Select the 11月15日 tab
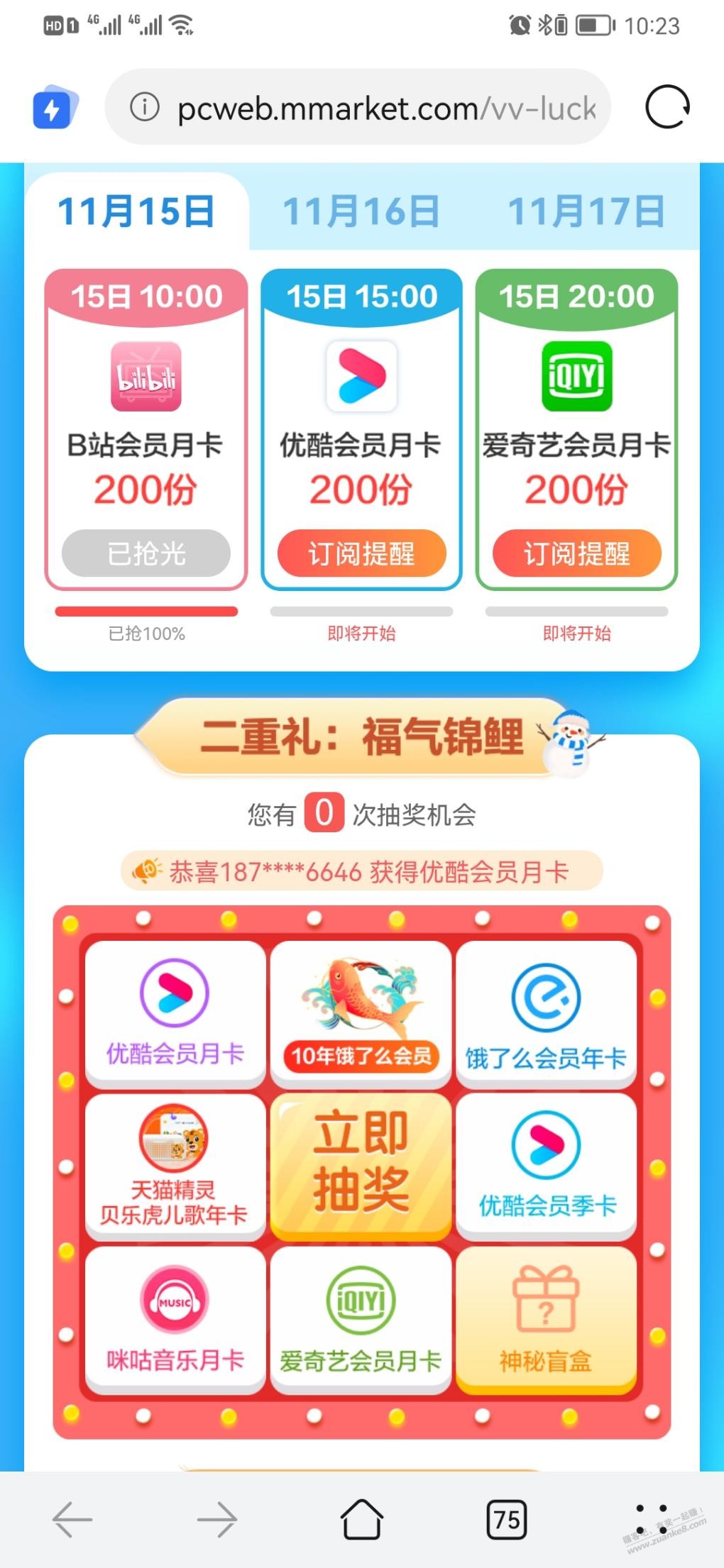The image size is (724, 1568). tap(136, 211)
